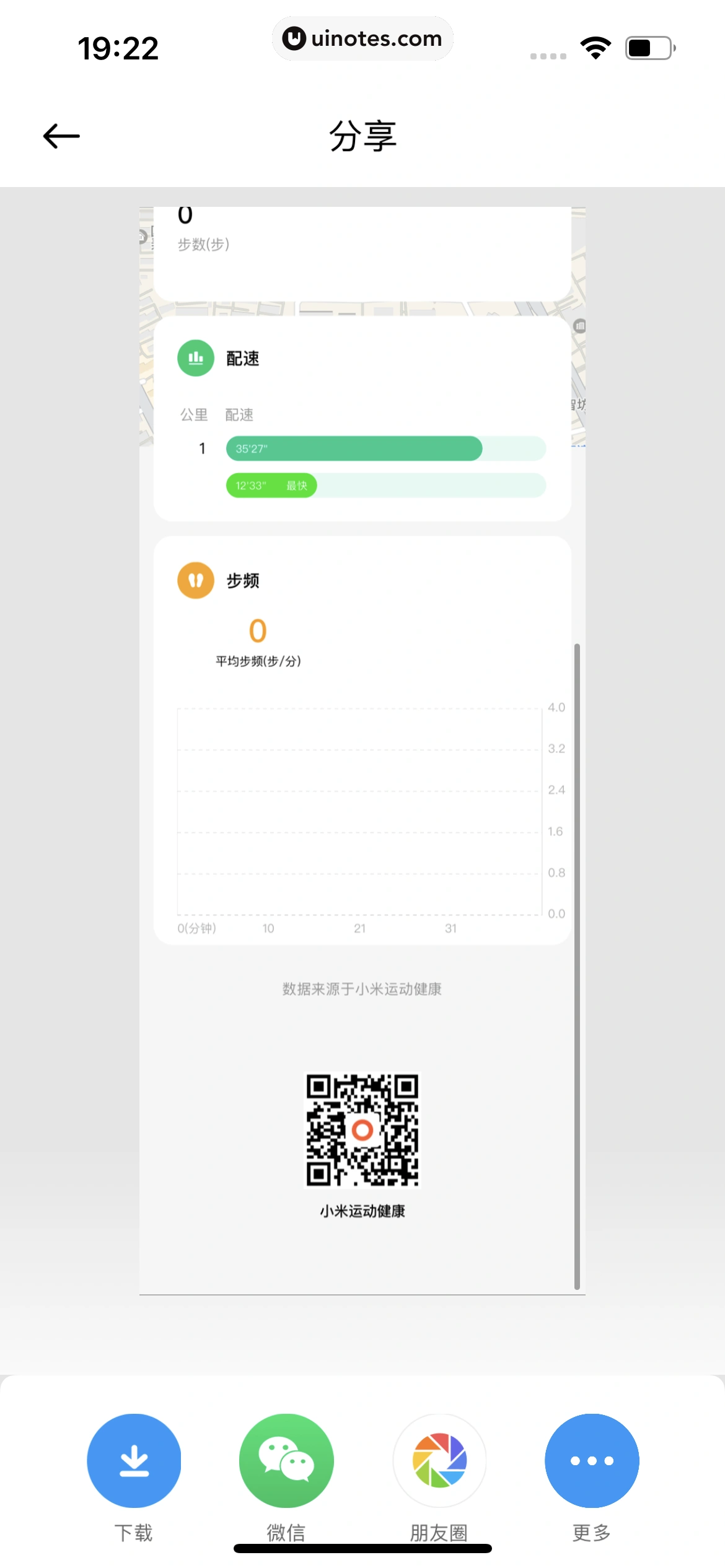725x1568 pixels.
Task: Go back from the 分享 screen
Action: click(61, 136)
